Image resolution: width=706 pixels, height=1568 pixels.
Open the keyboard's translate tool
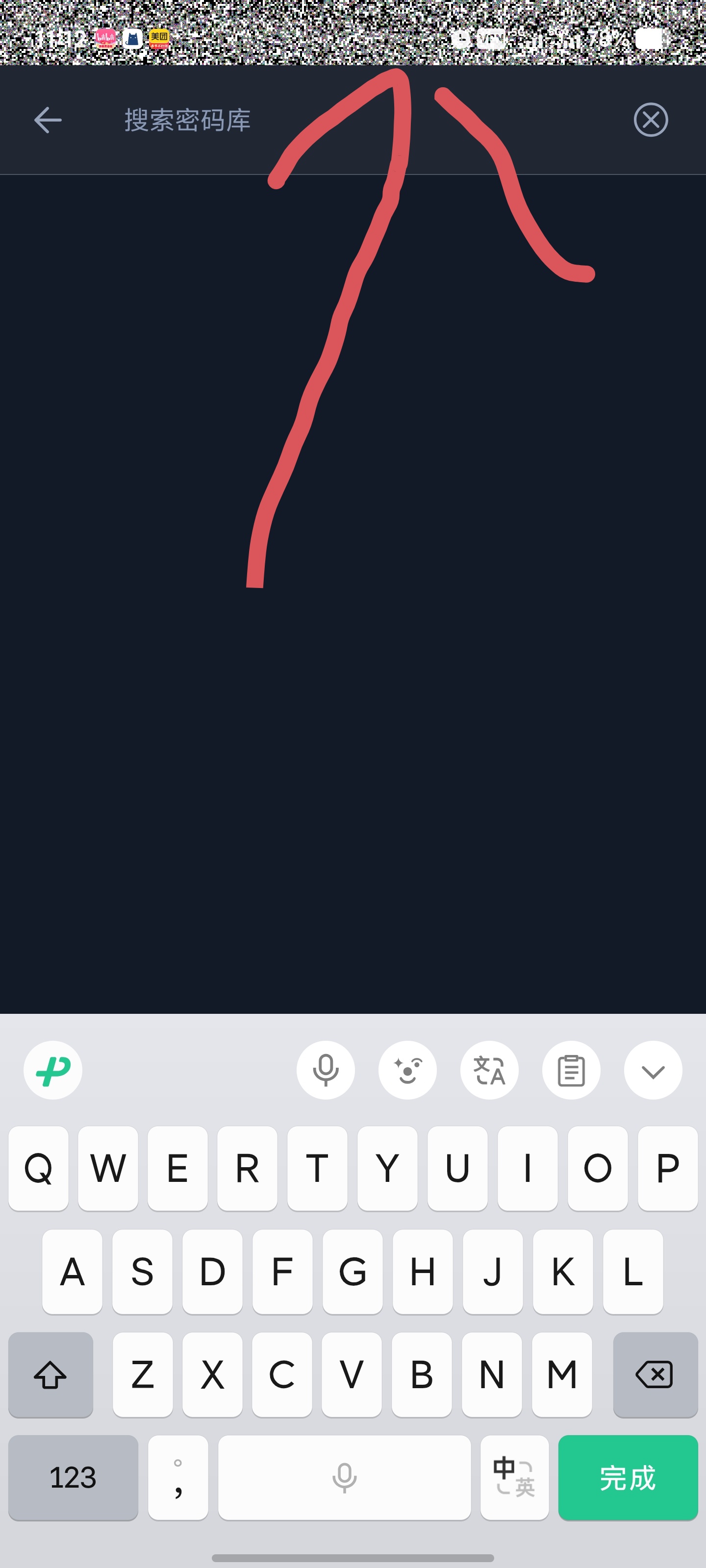click(x=489, y=1070)
